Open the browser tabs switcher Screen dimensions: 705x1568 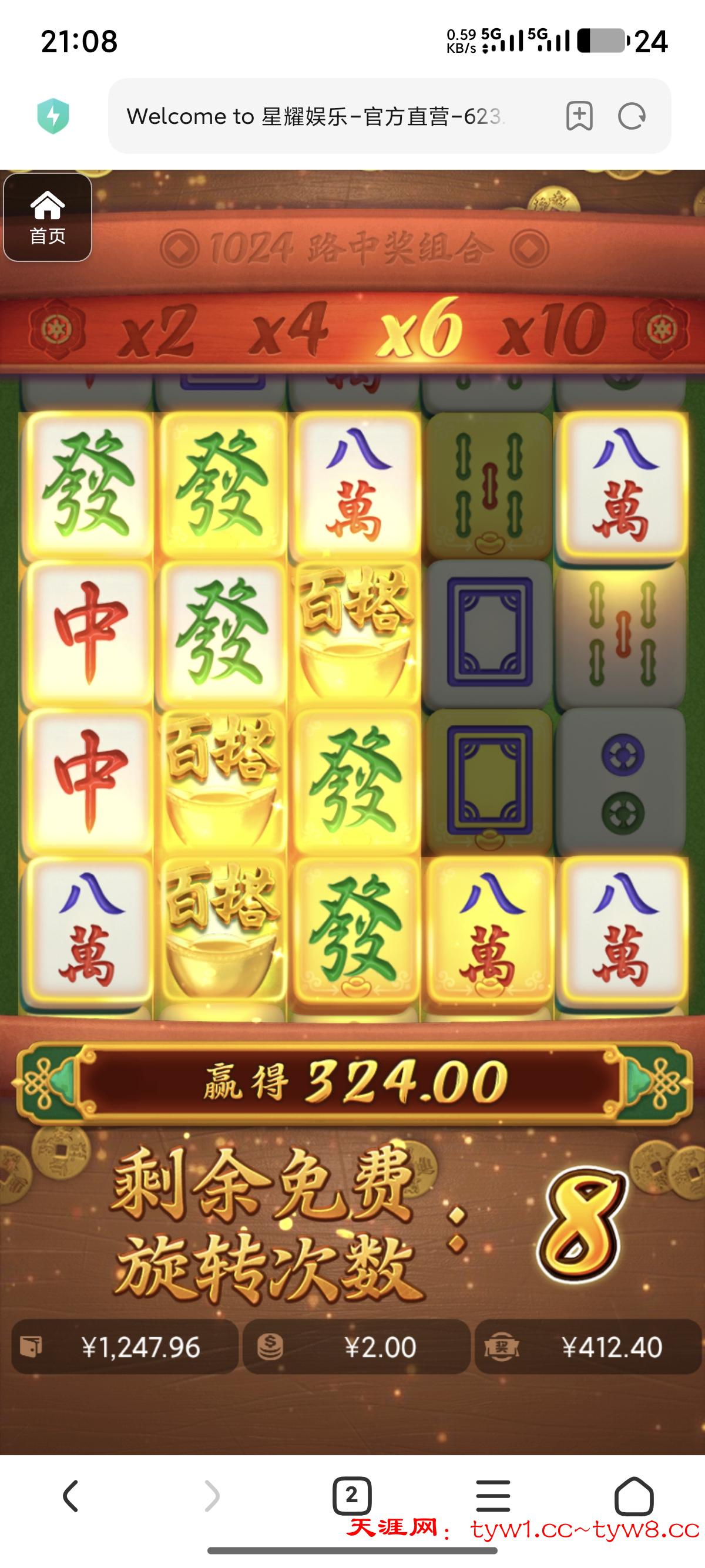click(x=352, y=1496)
